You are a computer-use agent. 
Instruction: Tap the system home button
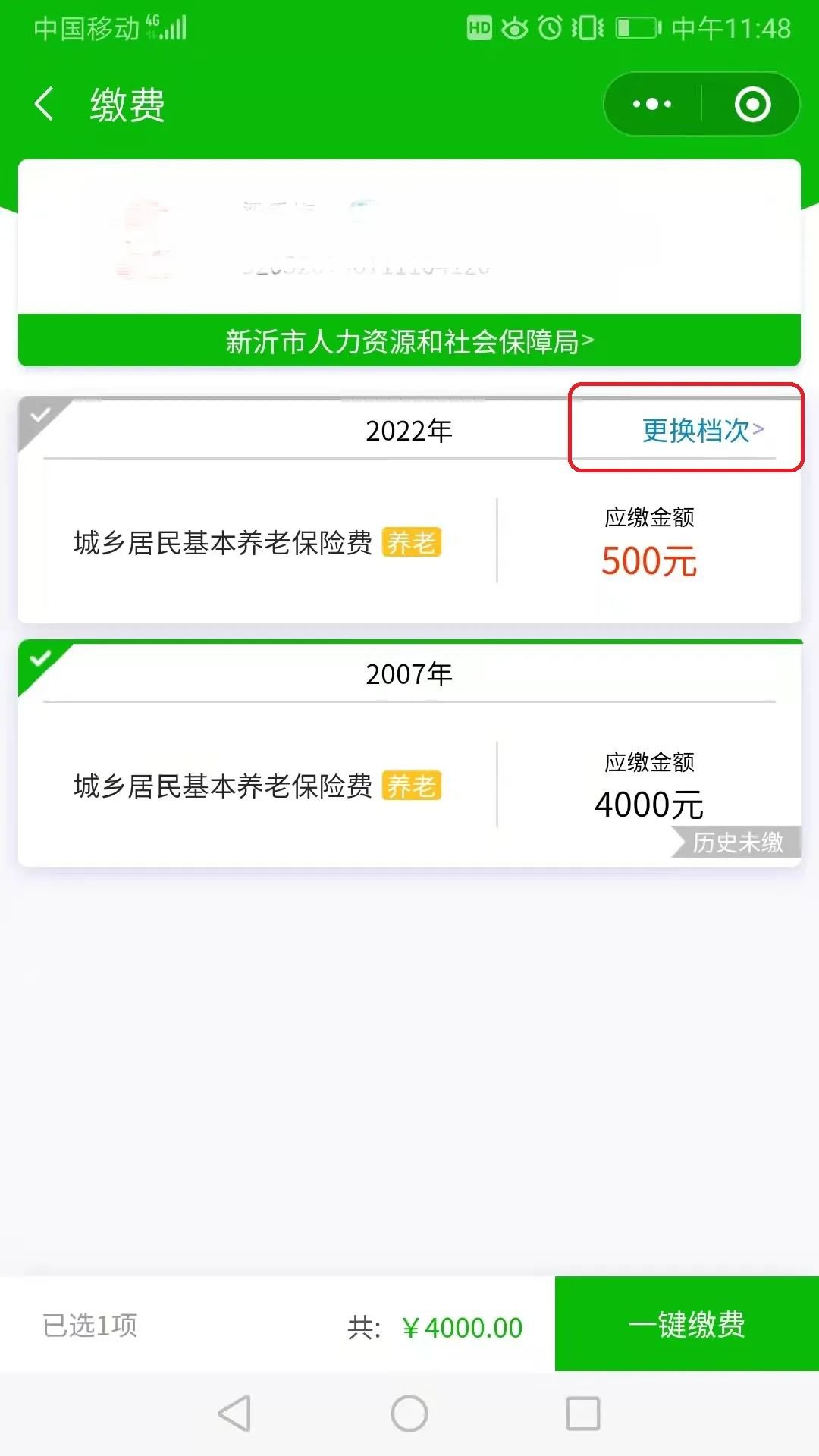point(409,1414)
